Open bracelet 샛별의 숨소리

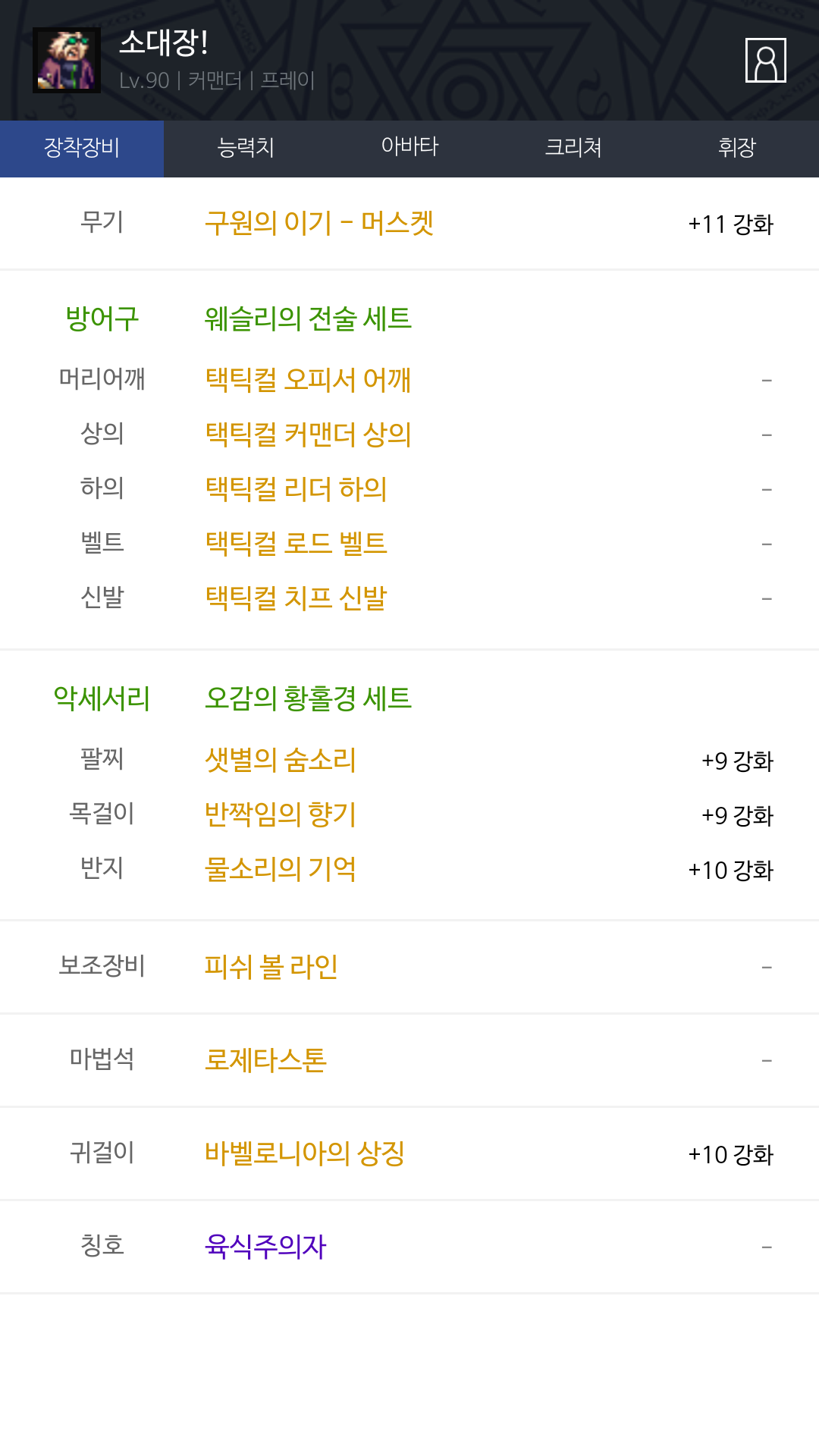point(281,760)
